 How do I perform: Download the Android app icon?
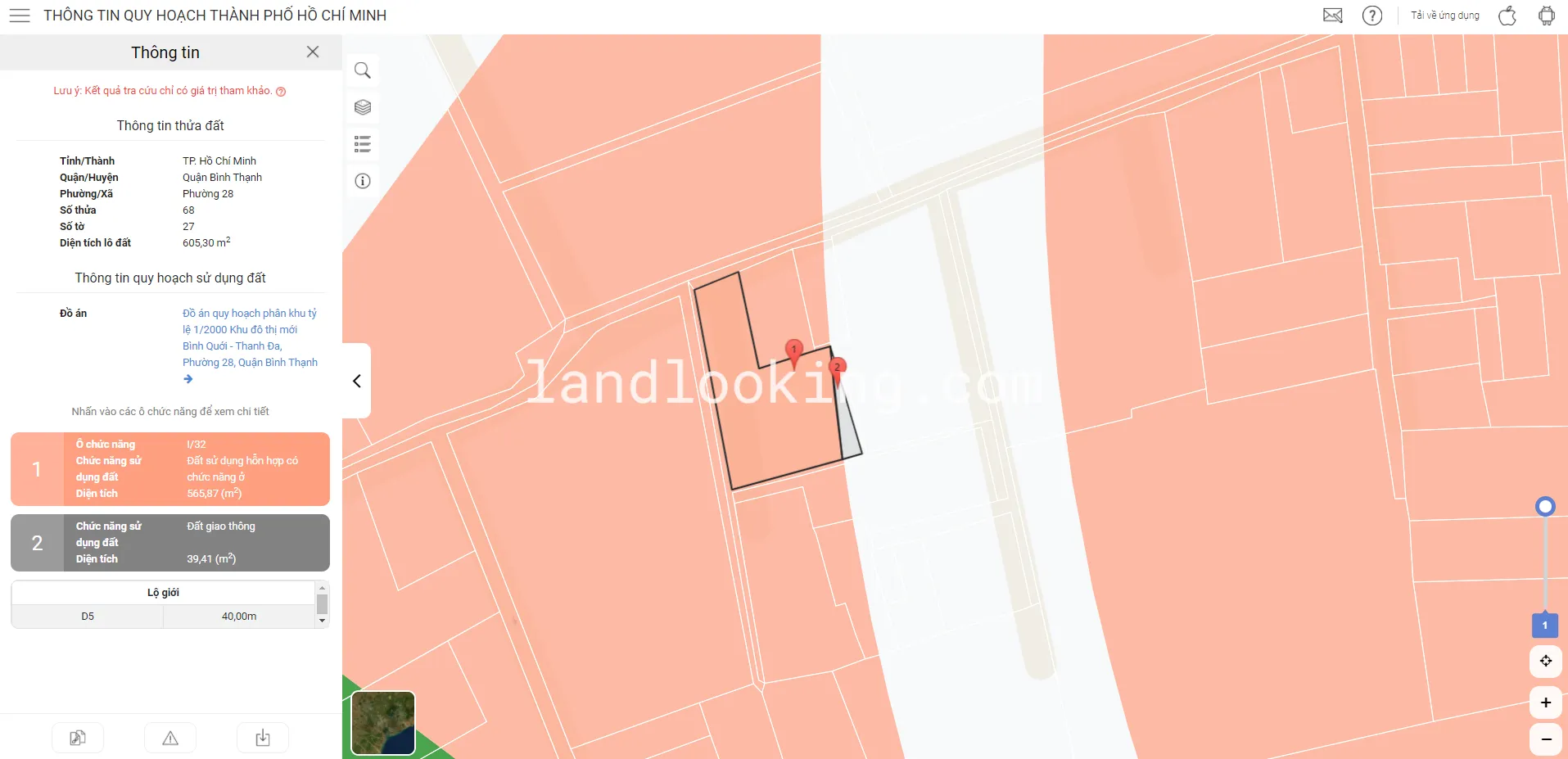[x=1546, y=16]
